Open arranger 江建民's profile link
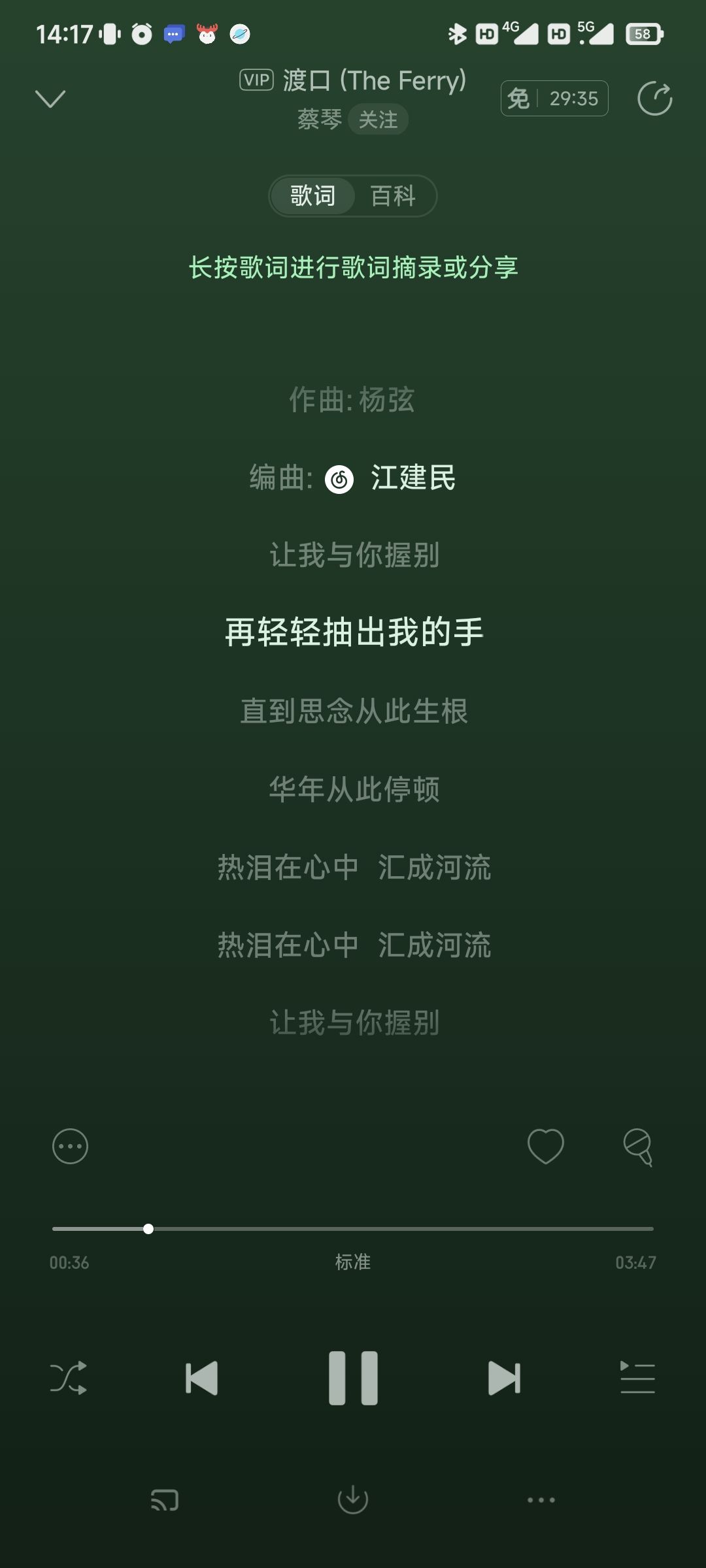 coord(390,478)
